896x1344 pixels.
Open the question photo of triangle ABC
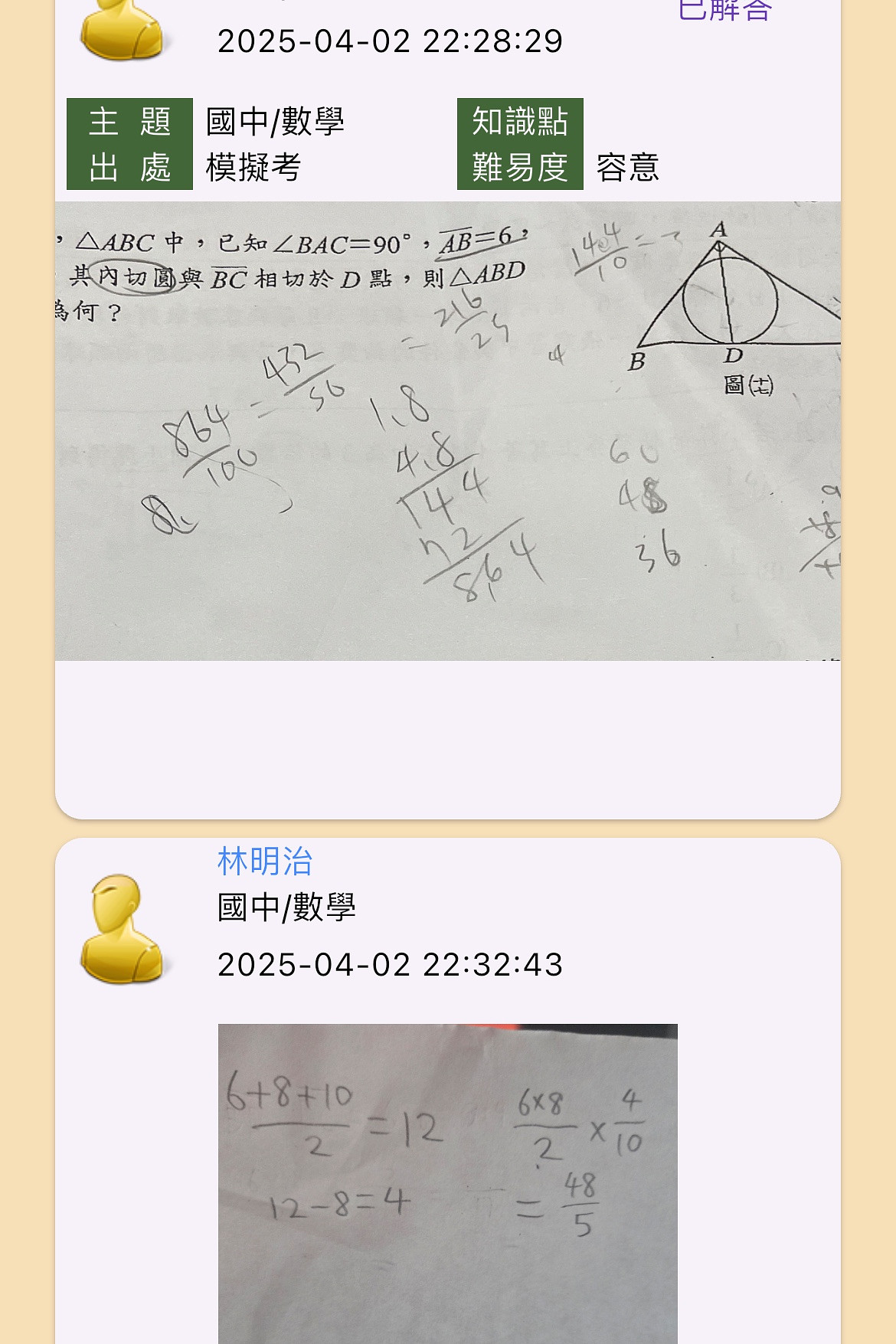coord(448,430)
